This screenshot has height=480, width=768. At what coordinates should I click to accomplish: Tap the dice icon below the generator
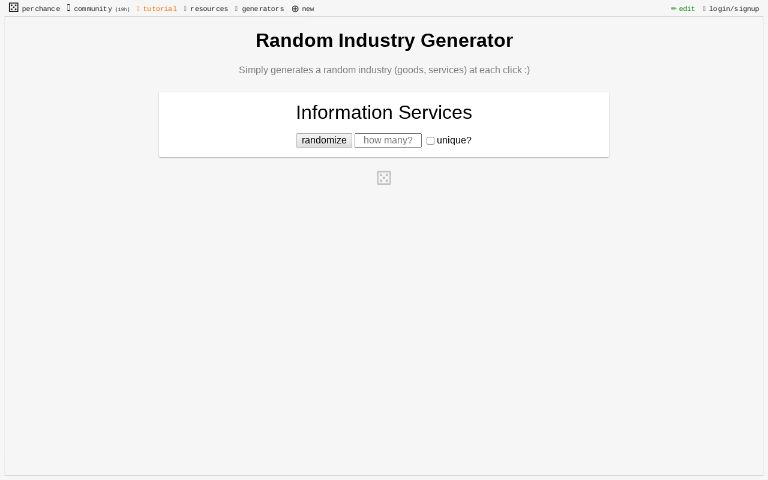pyautogui.click(x=384, y=178)
